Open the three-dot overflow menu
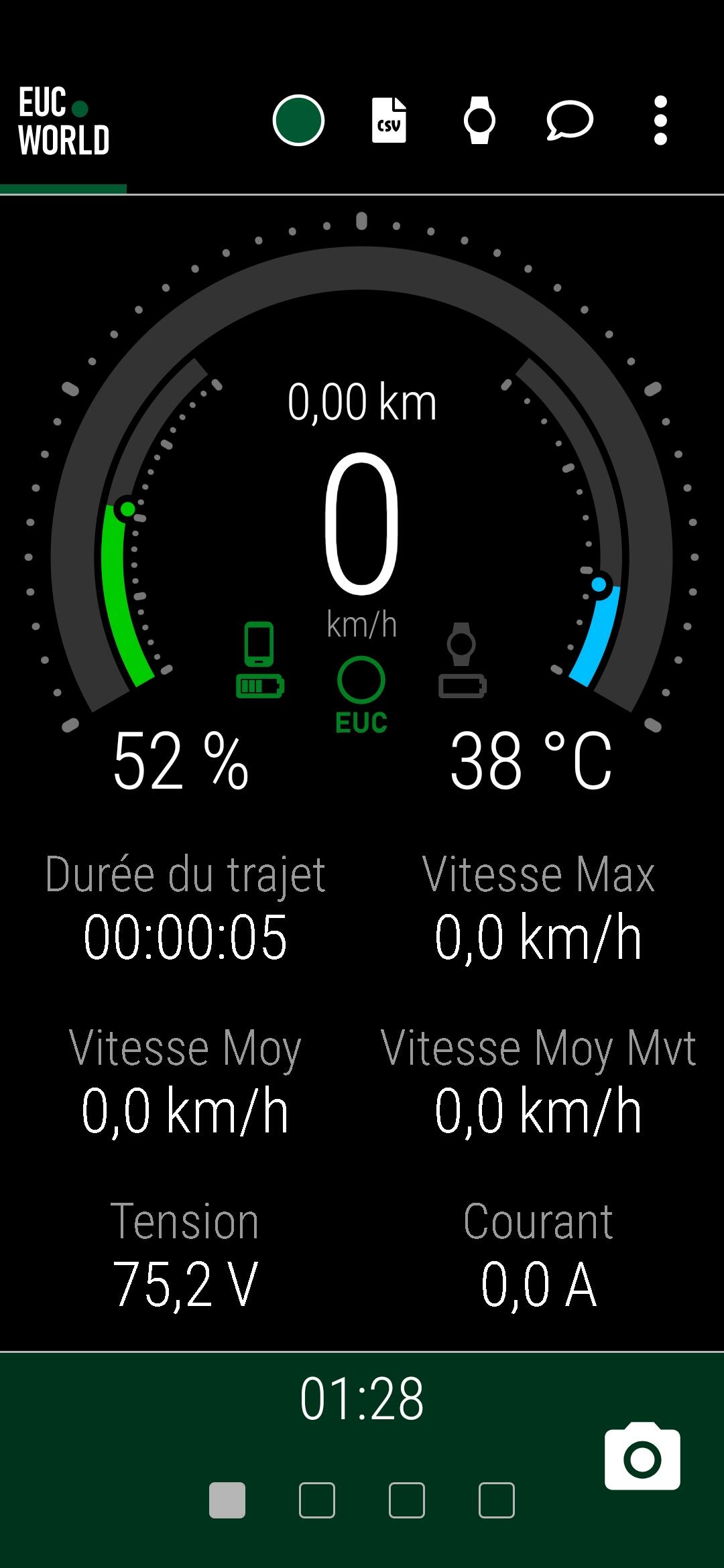 660,121
